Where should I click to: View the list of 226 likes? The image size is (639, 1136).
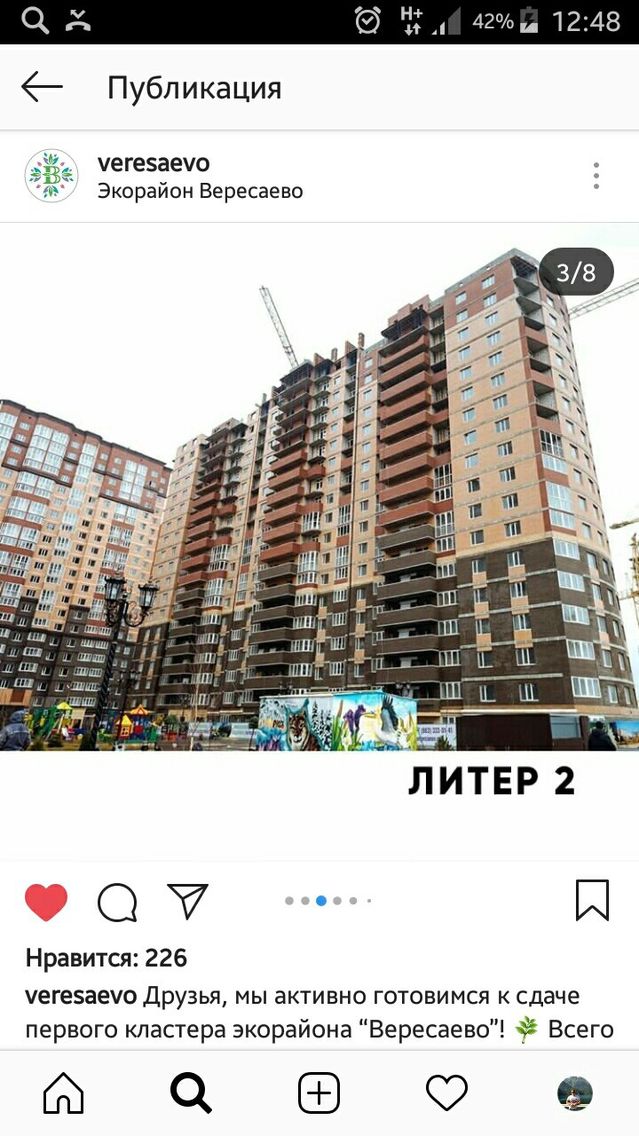coord(106,958)
